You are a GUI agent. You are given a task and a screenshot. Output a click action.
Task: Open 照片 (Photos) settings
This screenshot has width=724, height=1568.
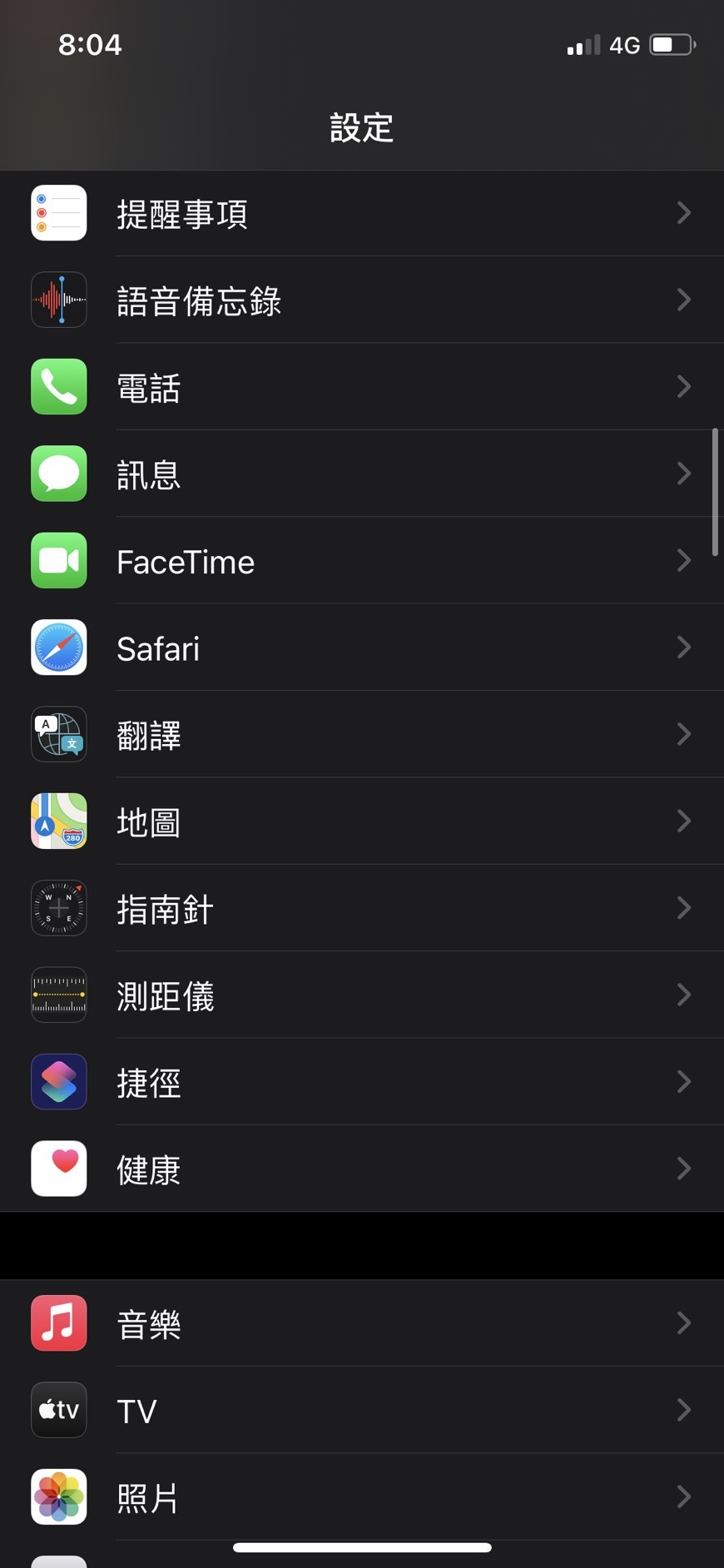tap(361, 1496)
